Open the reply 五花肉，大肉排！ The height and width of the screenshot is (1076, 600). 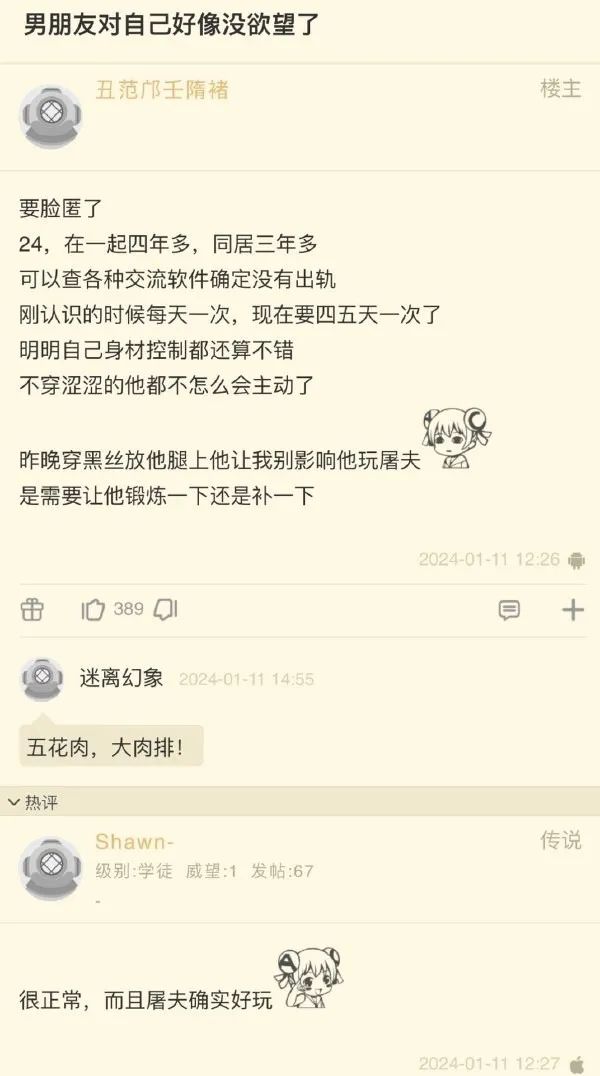click(x=111, y=746)
